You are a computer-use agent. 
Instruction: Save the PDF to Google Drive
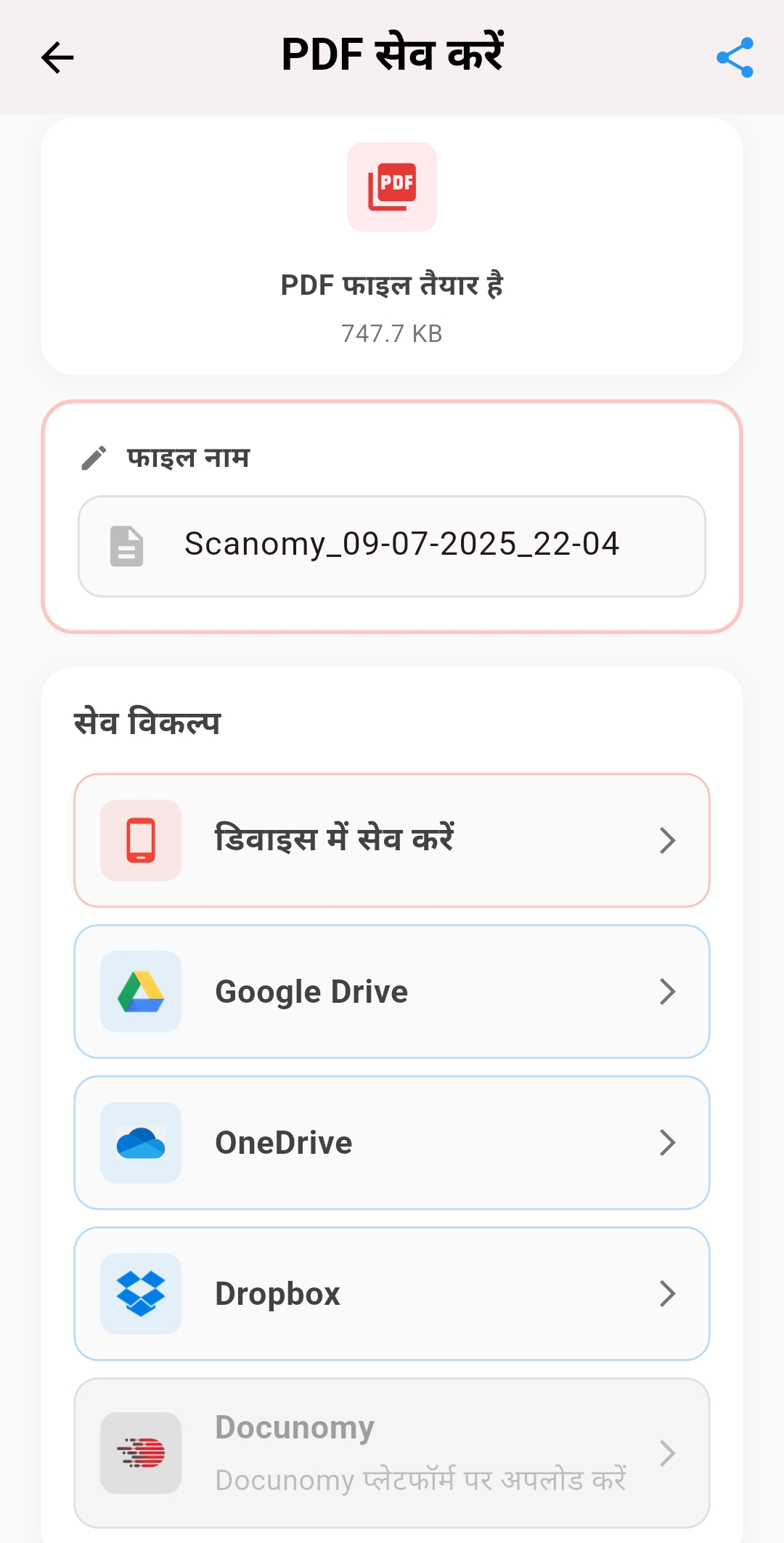[x=392, y=991]
